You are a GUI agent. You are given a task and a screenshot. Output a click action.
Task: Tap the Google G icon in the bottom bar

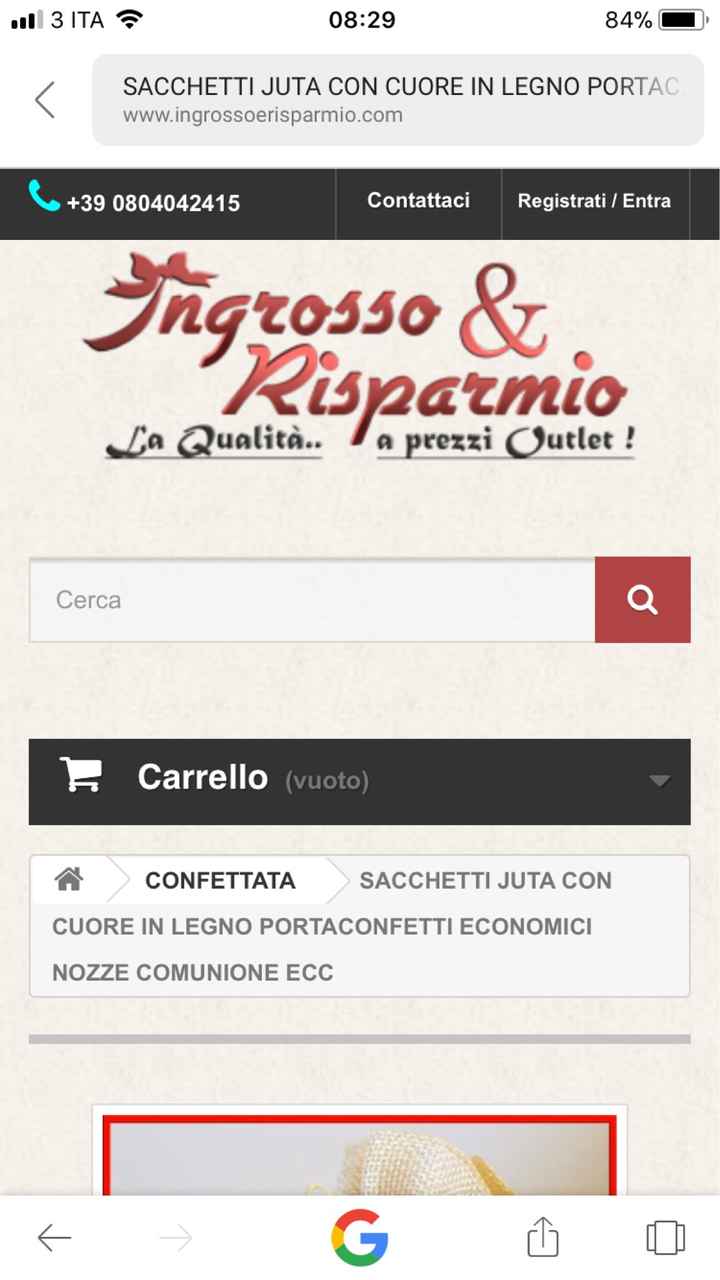pyautogui.click(x=360, y=1237)
